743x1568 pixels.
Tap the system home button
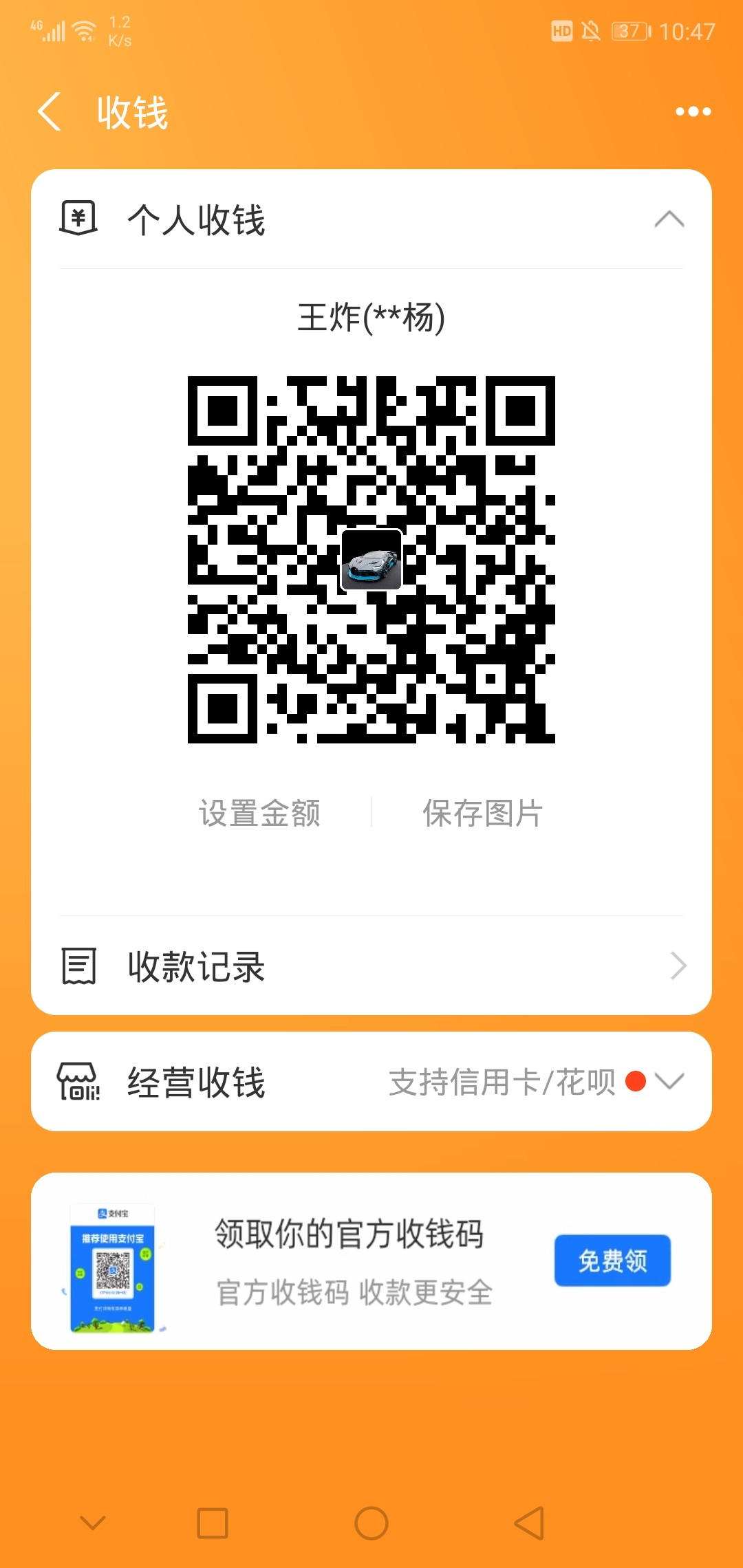pos(371,1523)
